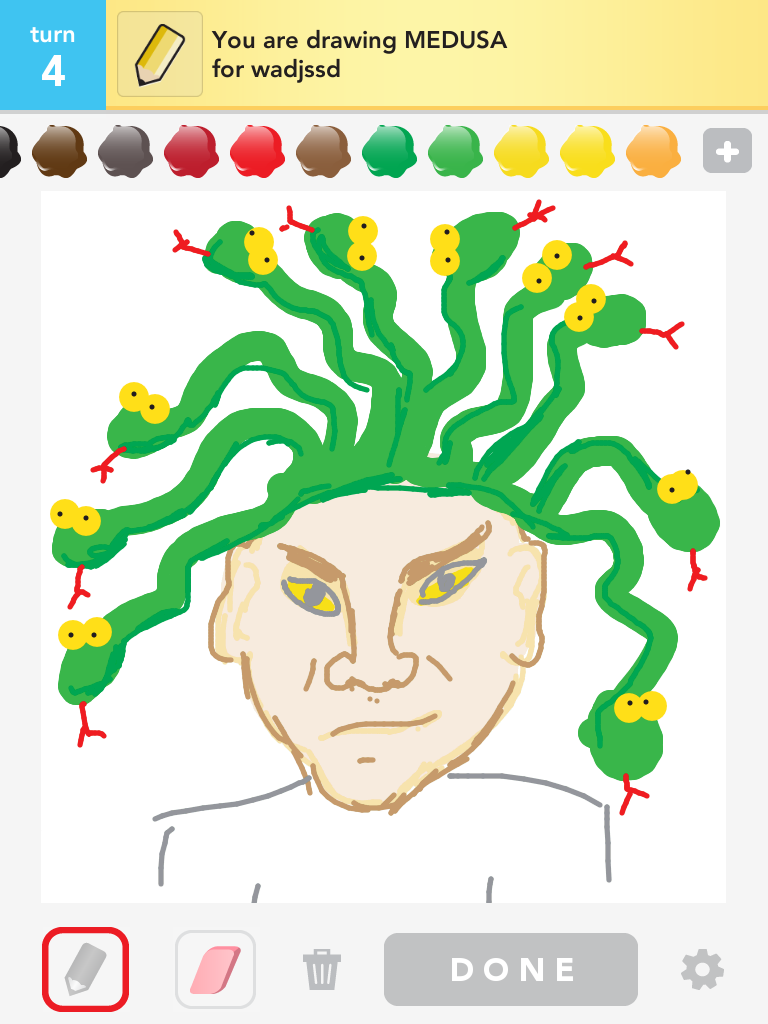Pick the gray color swatch
Image resolution: width=768 pixels, height=1024 pixels.
tap(125, 152)
